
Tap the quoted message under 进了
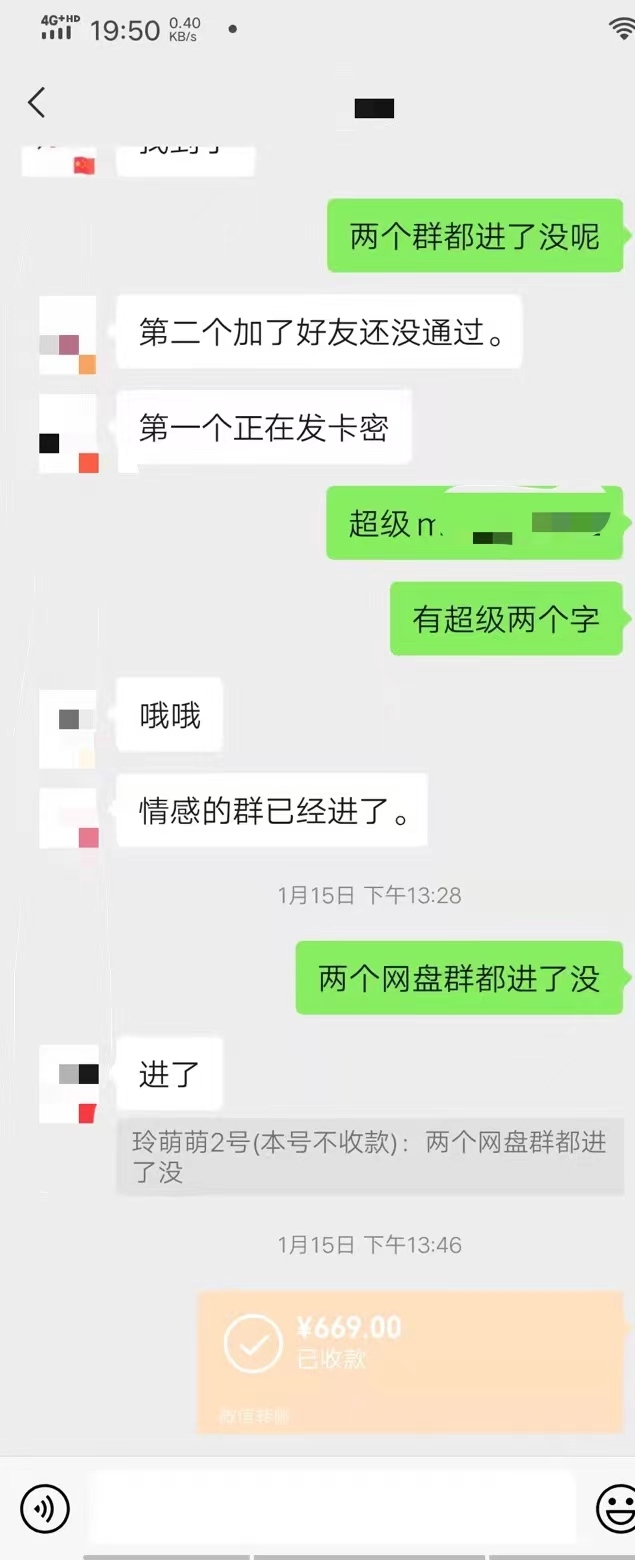[370, 1157]
